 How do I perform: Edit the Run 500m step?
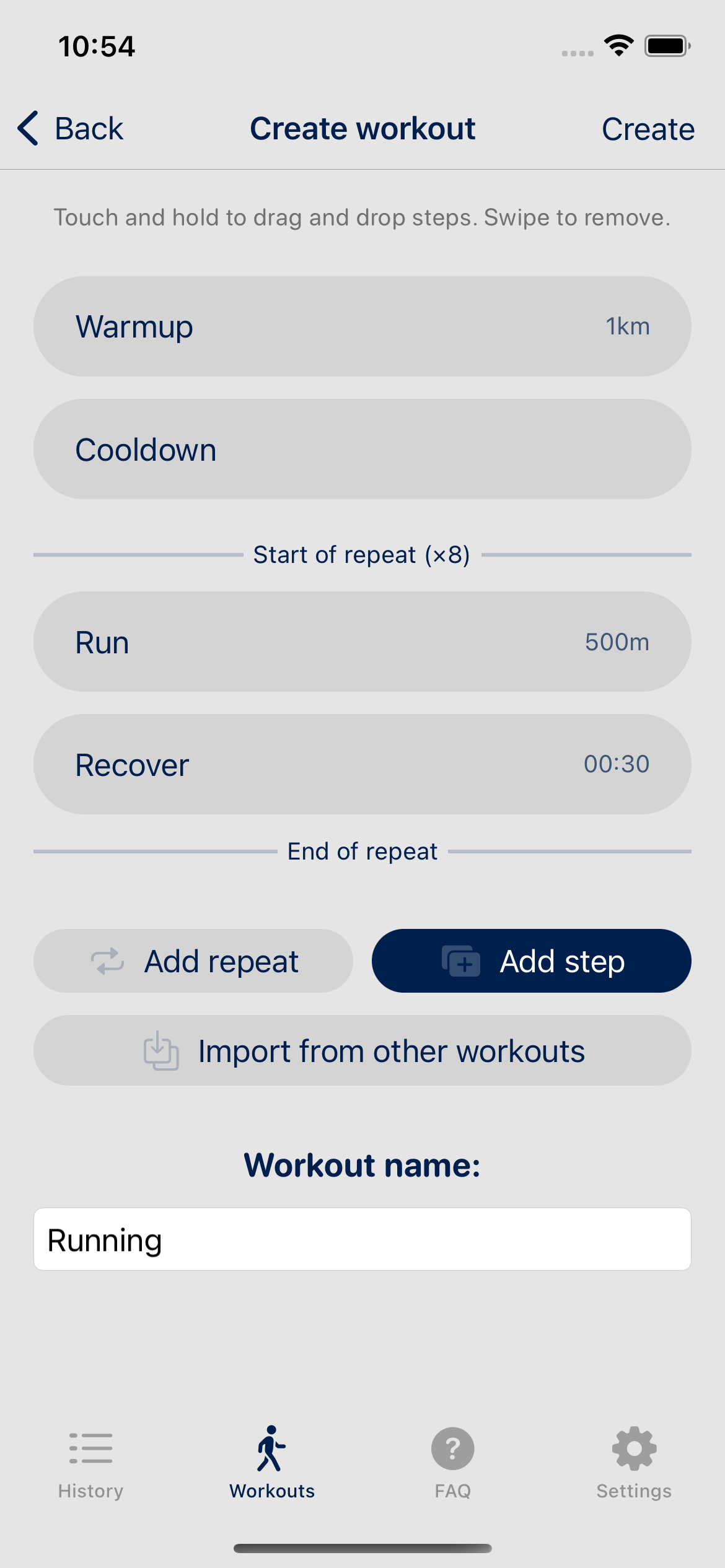(x=362, y=642)
